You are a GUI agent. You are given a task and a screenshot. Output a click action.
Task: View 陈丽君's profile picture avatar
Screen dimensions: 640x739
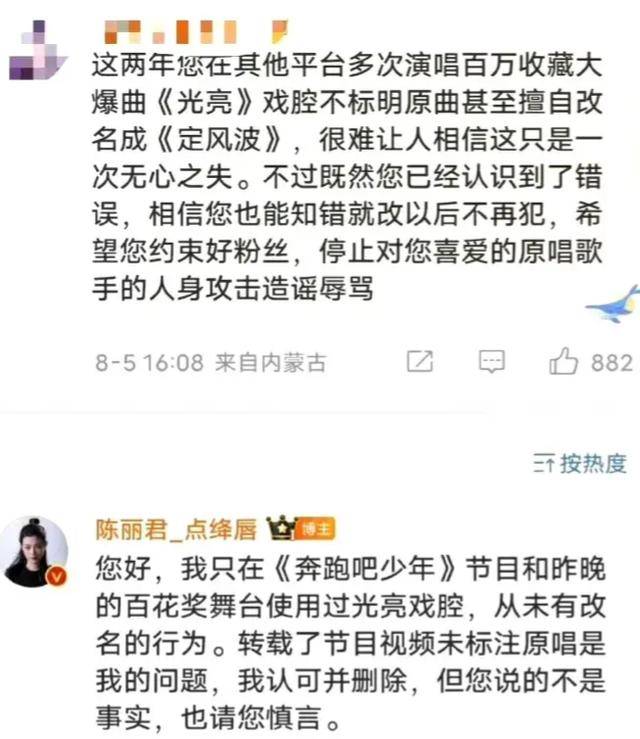coord(35,551)
